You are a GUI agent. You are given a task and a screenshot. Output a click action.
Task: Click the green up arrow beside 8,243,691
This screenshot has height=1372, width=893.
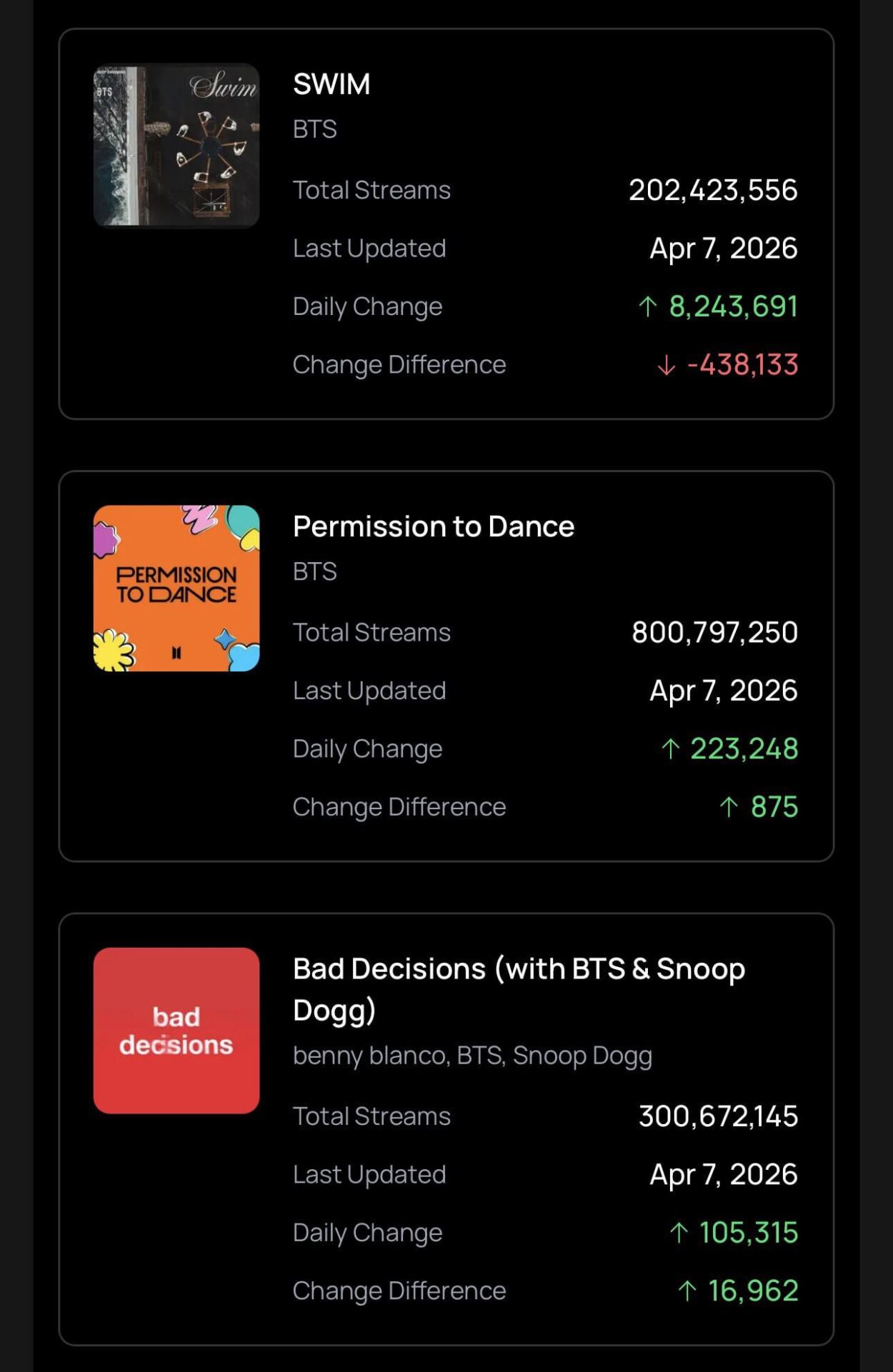coord(648,307)
